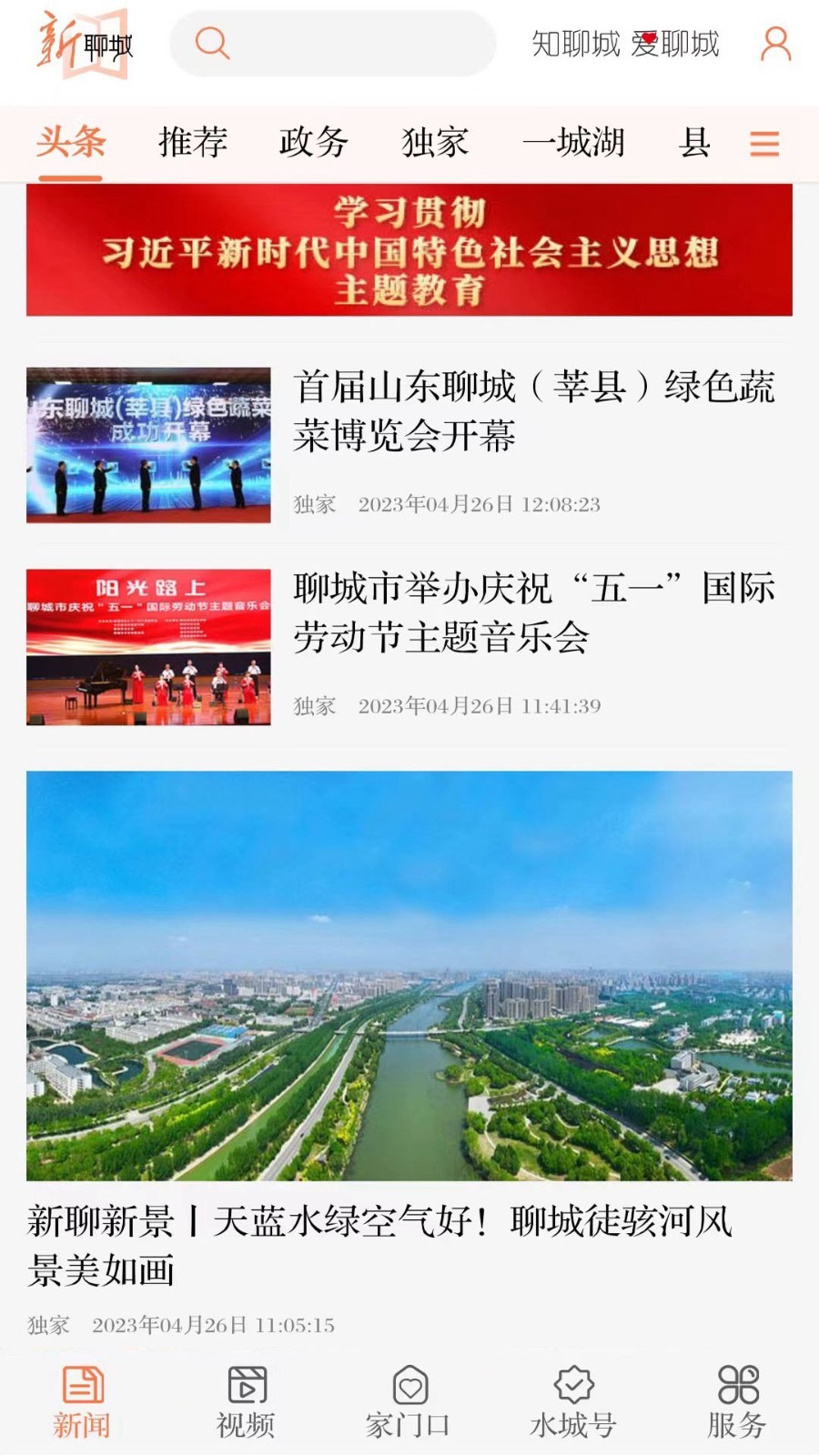
Task: Select the 一城湖 tab
Action: [574, 144]
